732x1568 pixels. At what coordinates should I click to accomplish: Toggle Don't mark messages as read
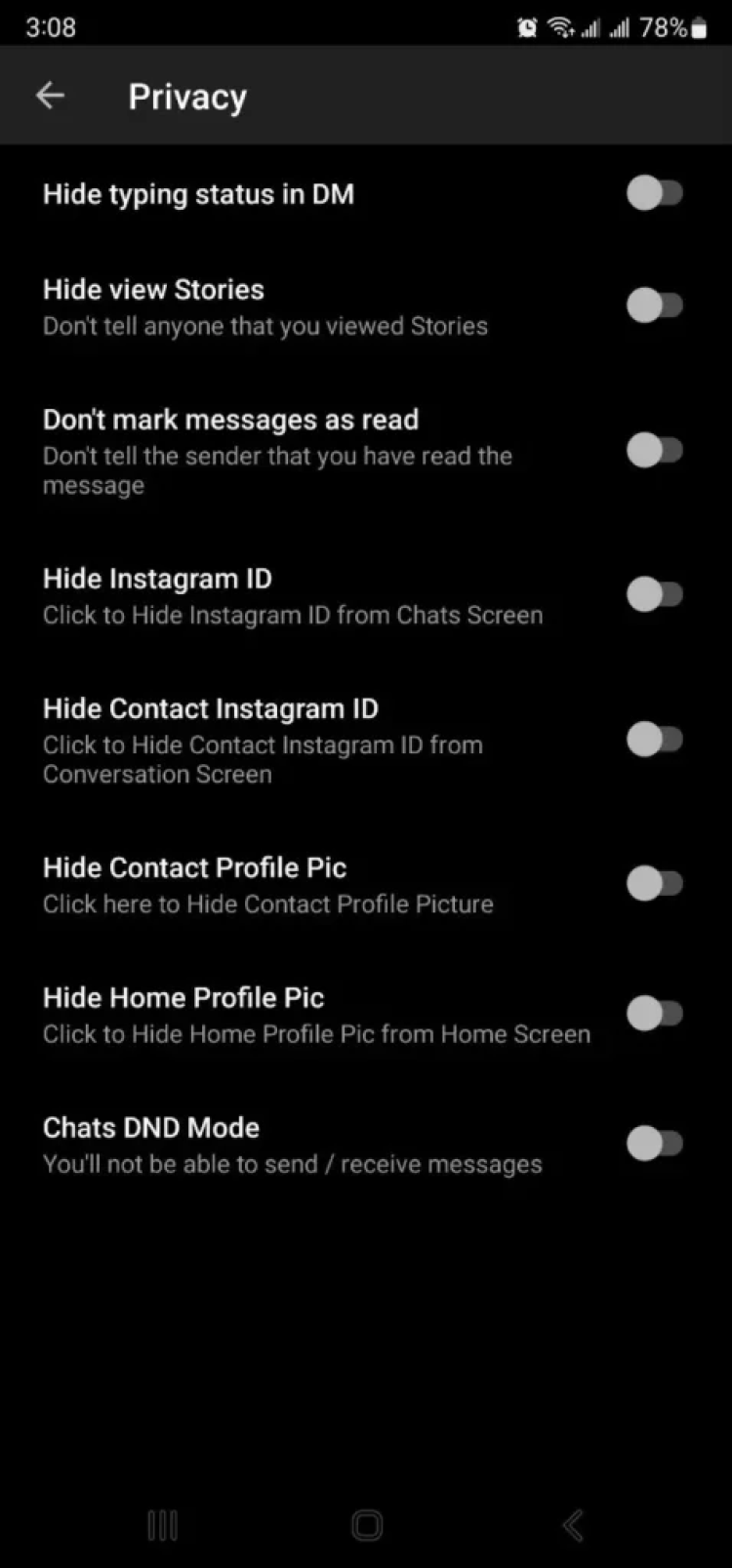(654, 451)
